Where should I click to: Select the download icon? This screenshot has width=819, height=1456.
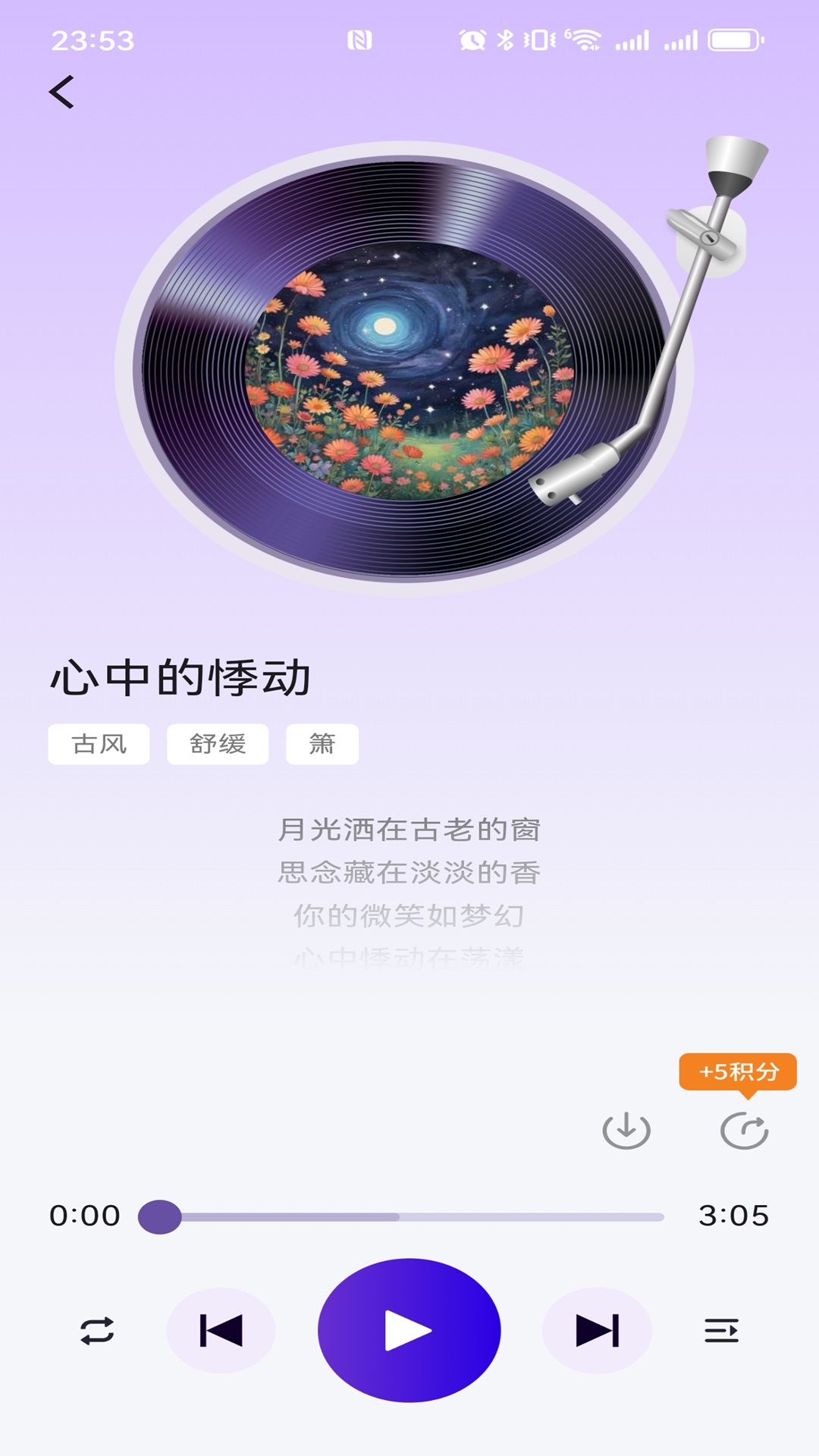628,1130
